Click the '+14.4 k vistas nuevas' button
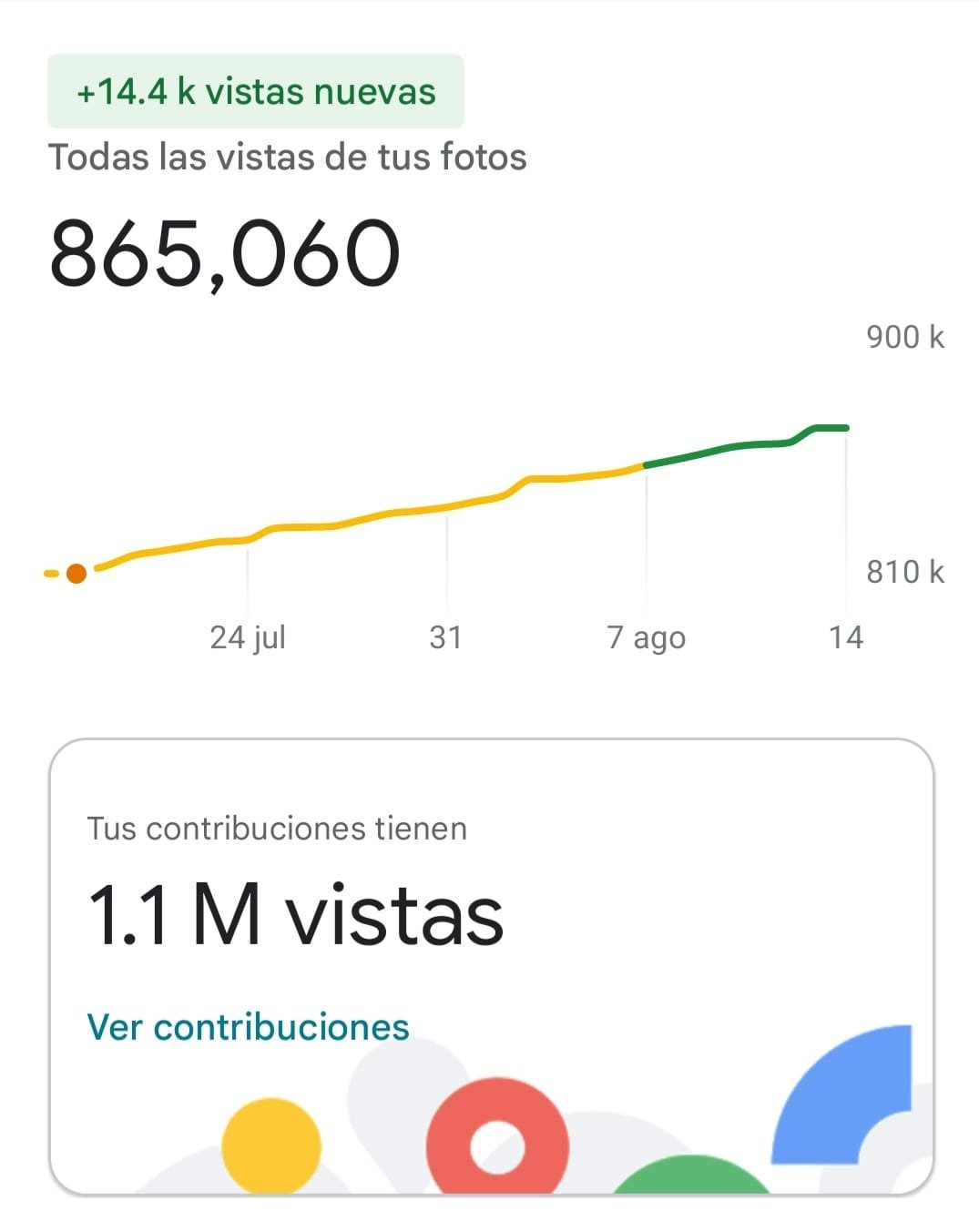 click(258, 91)
